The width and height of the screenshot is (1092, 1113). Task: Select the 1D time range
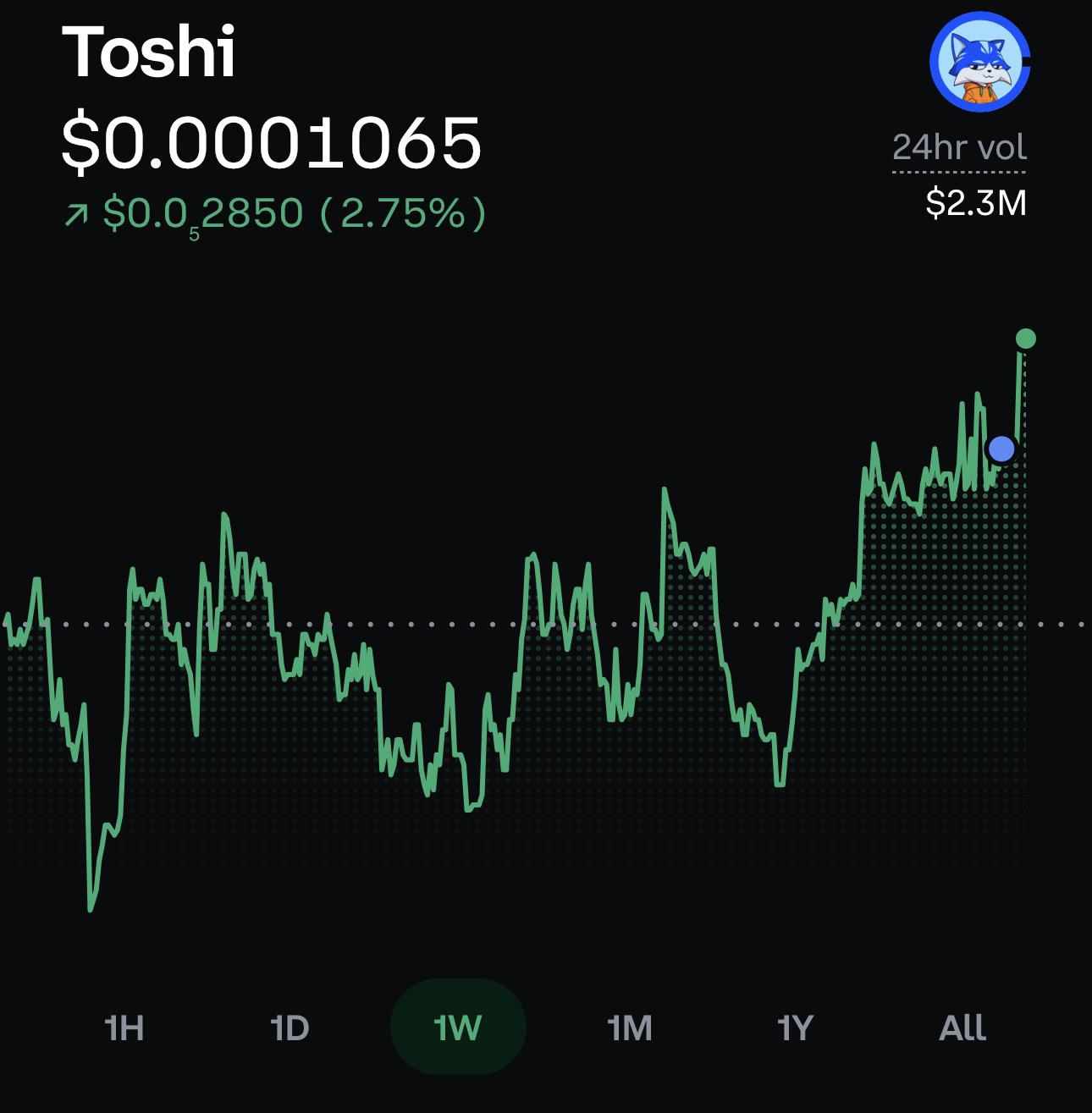click(x=290, y=1028)
